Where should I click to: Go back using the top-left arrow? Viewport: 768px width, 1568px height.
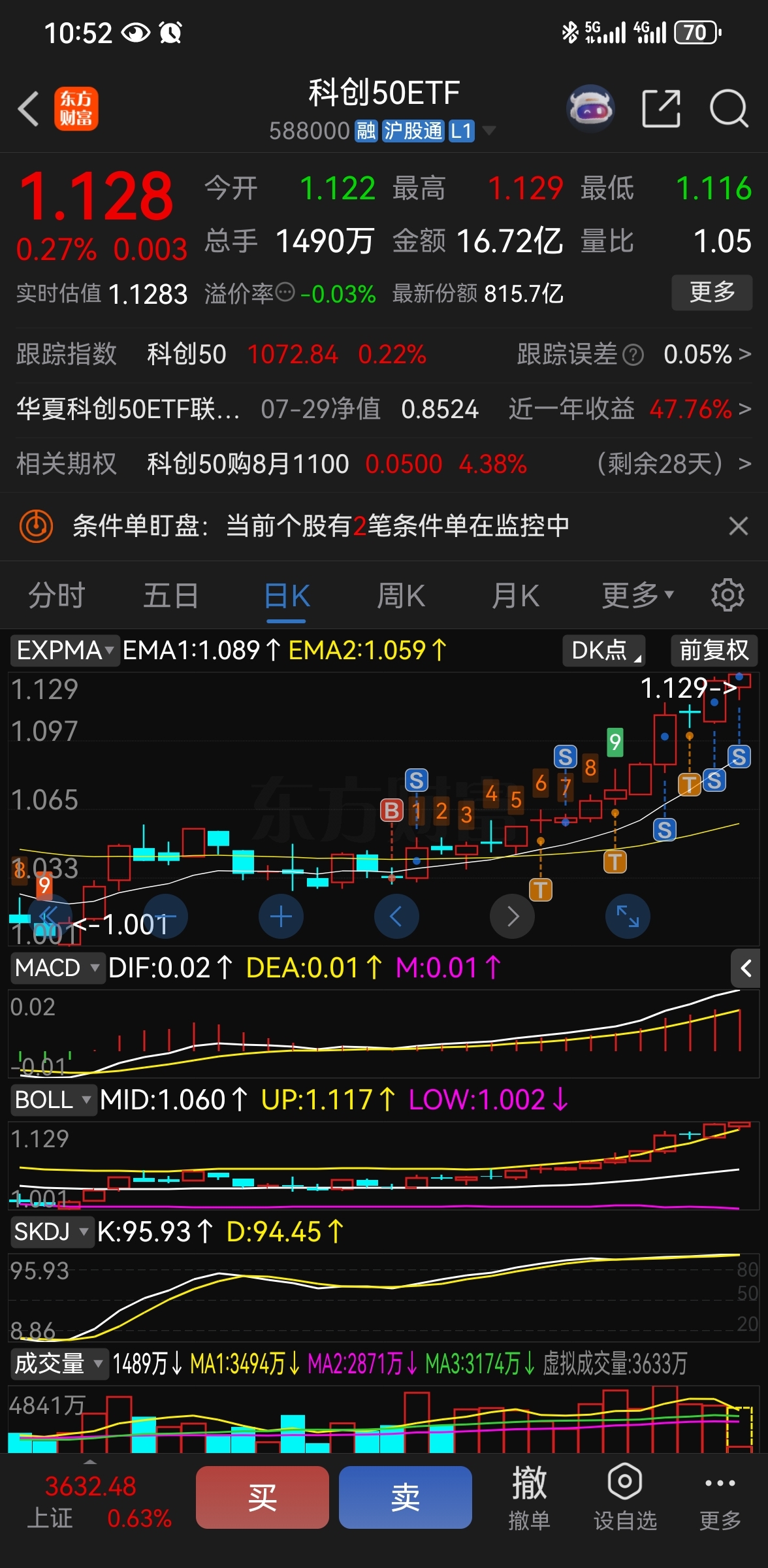click(29, 108)
